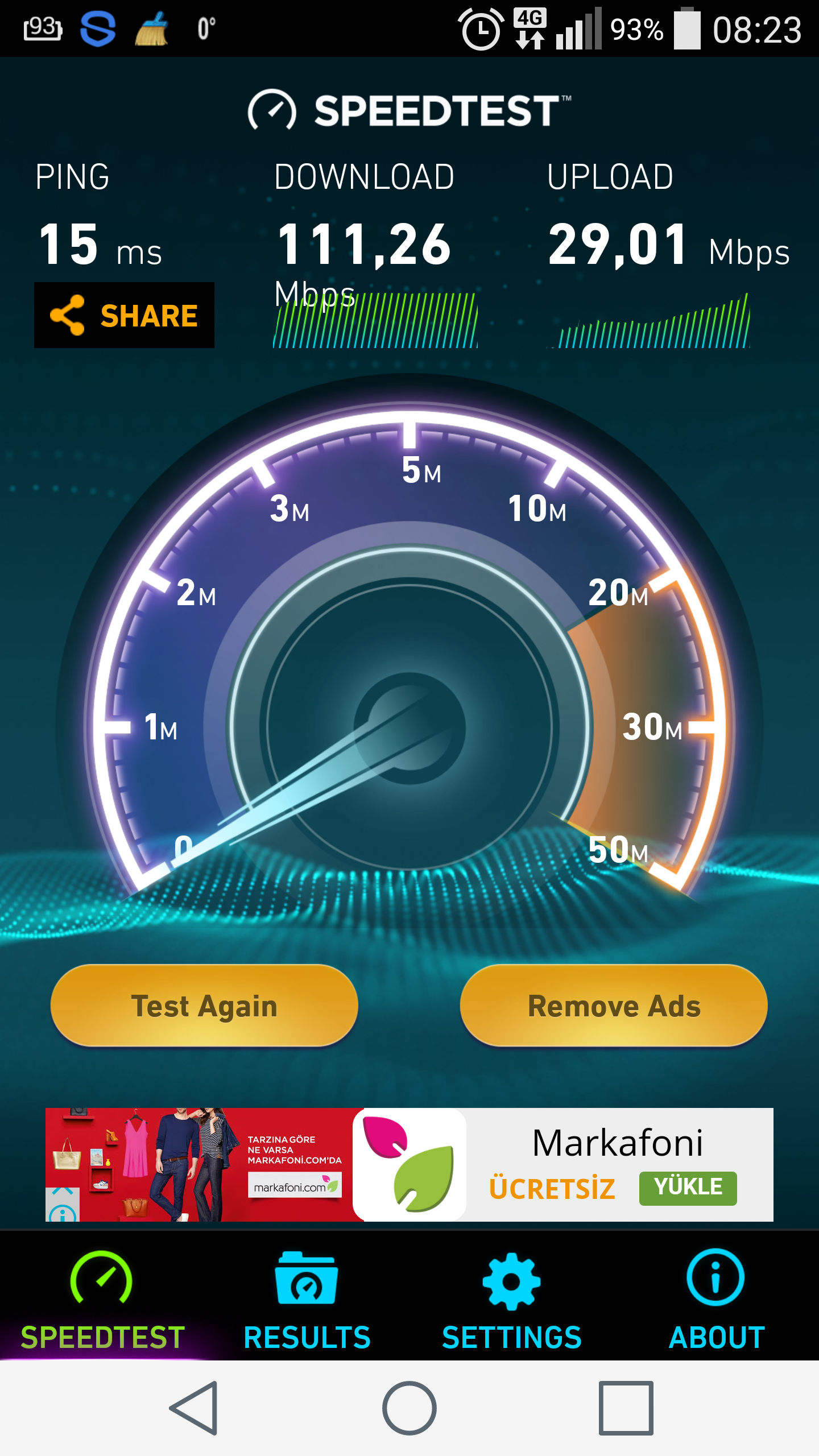Tap the Test Again button
819x1456 pixels.
pyautogui.click(x=204, y=1006)
